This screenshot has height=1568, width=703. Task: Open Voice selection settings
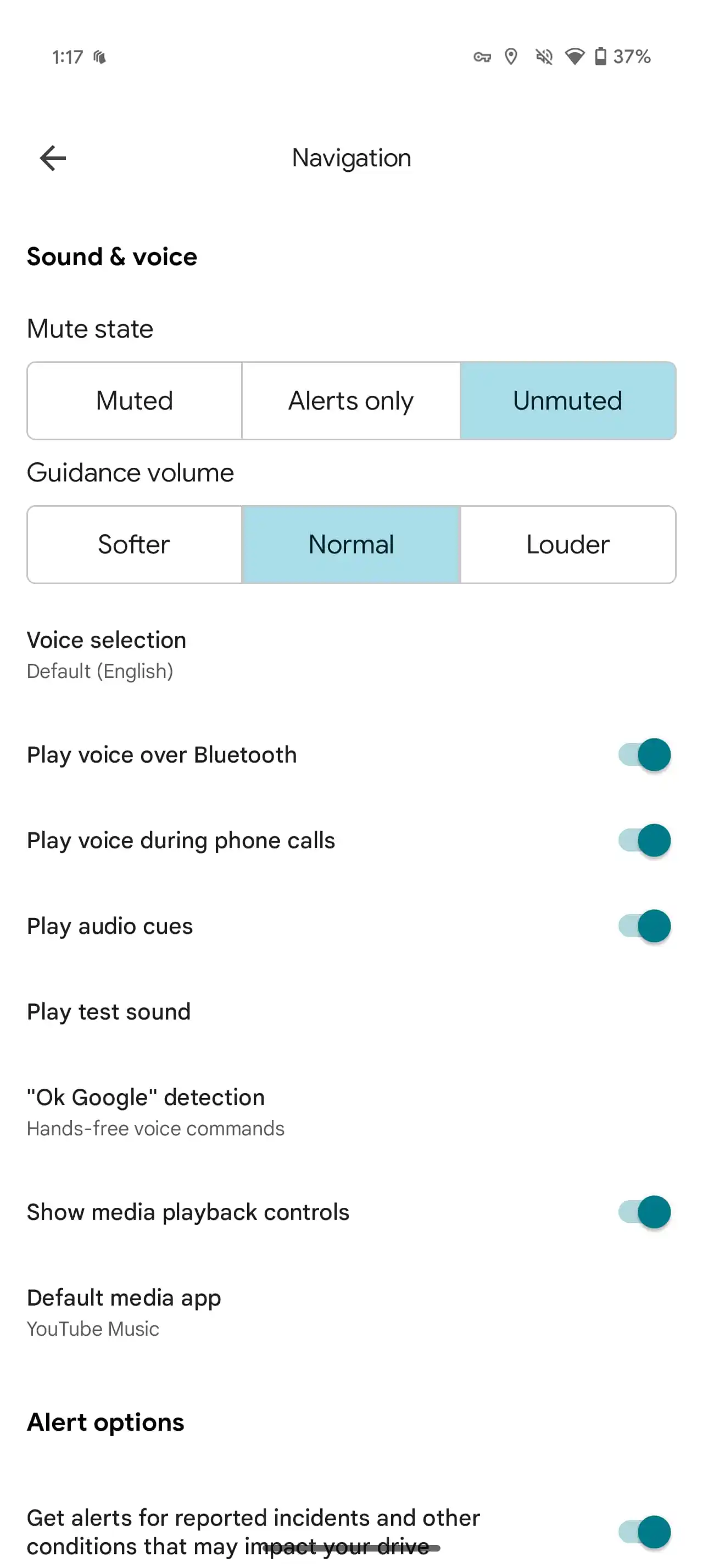coord(351,655)
